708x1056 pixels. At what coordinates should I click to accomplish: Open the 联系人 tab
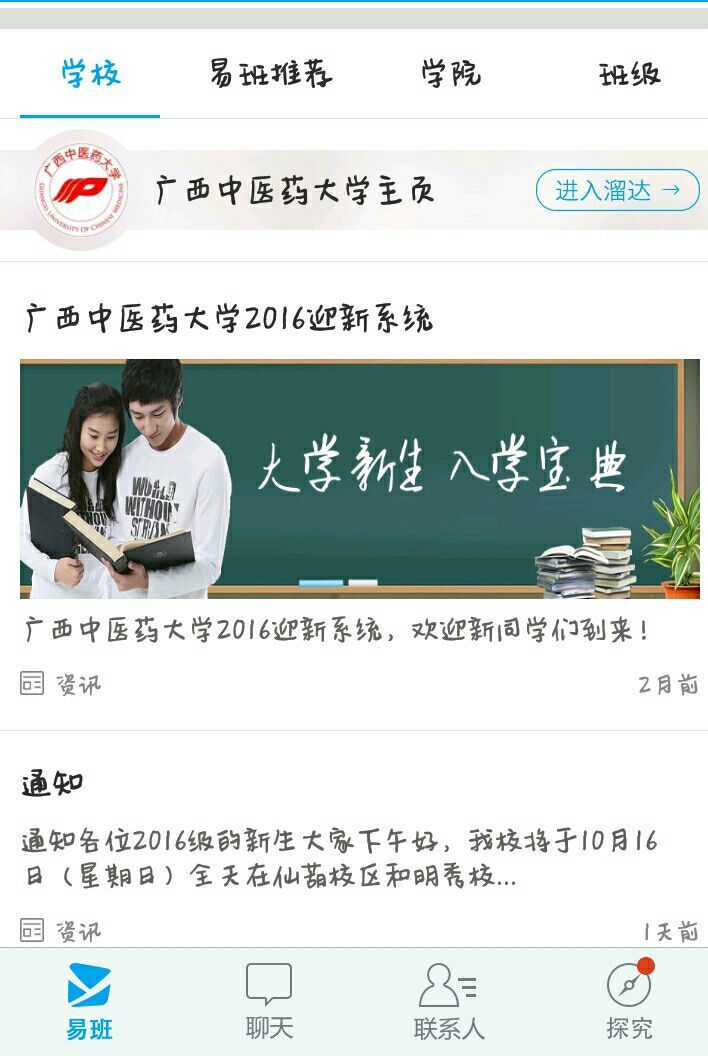pos(449,1001)
